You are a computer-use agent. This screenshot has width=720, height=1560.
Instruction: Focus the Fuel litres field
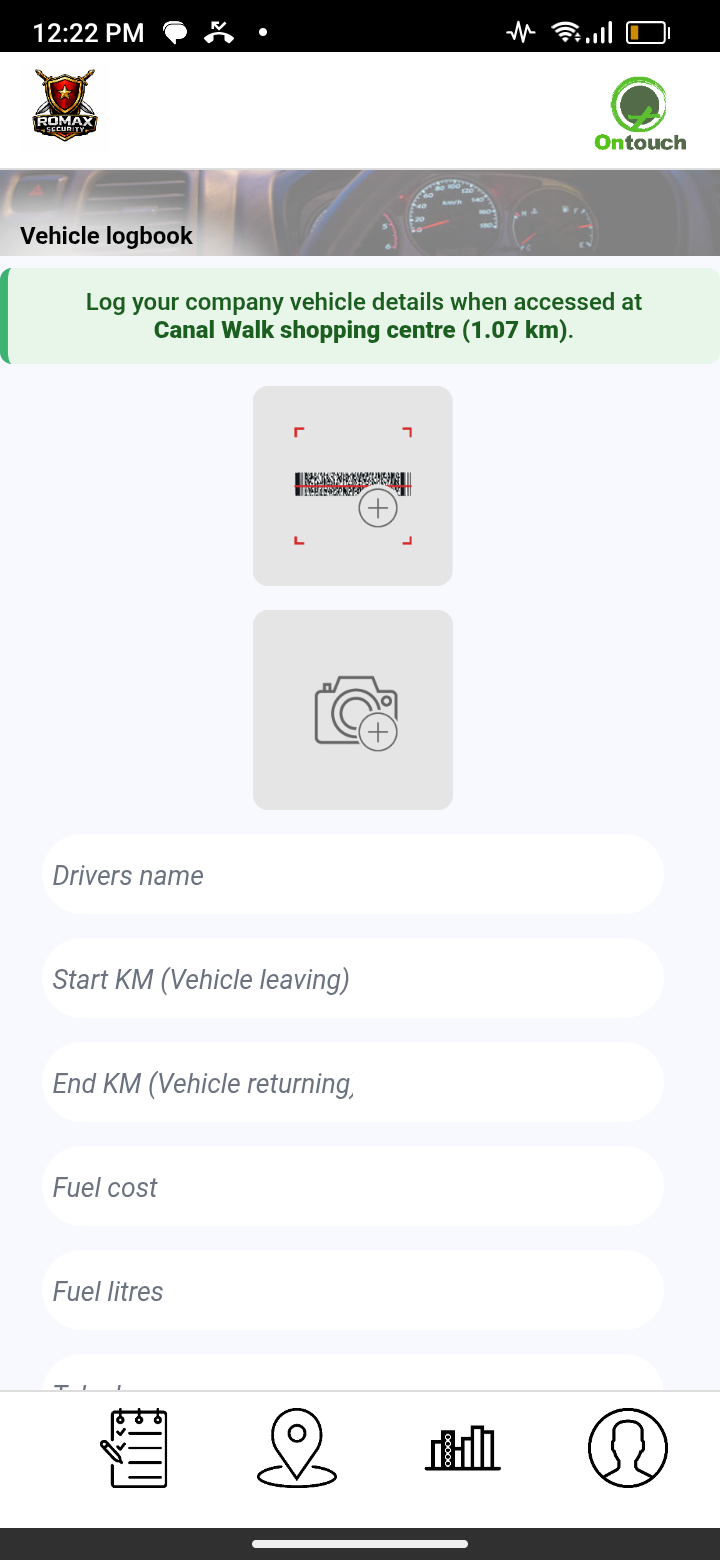point(352,1291)
